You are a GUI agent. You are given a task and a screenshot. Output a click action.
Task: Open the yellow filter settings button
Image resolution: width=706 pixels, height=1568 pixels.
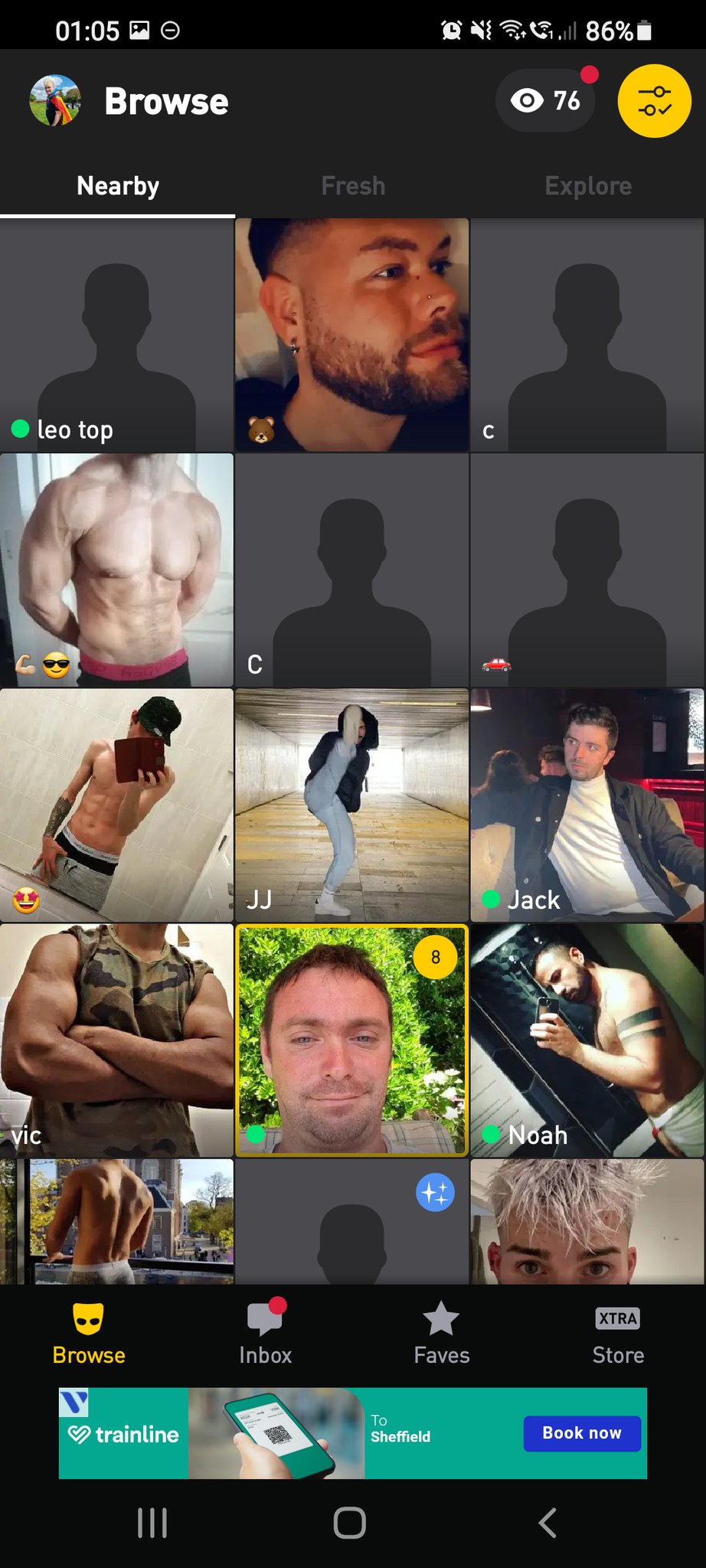click(x=654, y=101)
